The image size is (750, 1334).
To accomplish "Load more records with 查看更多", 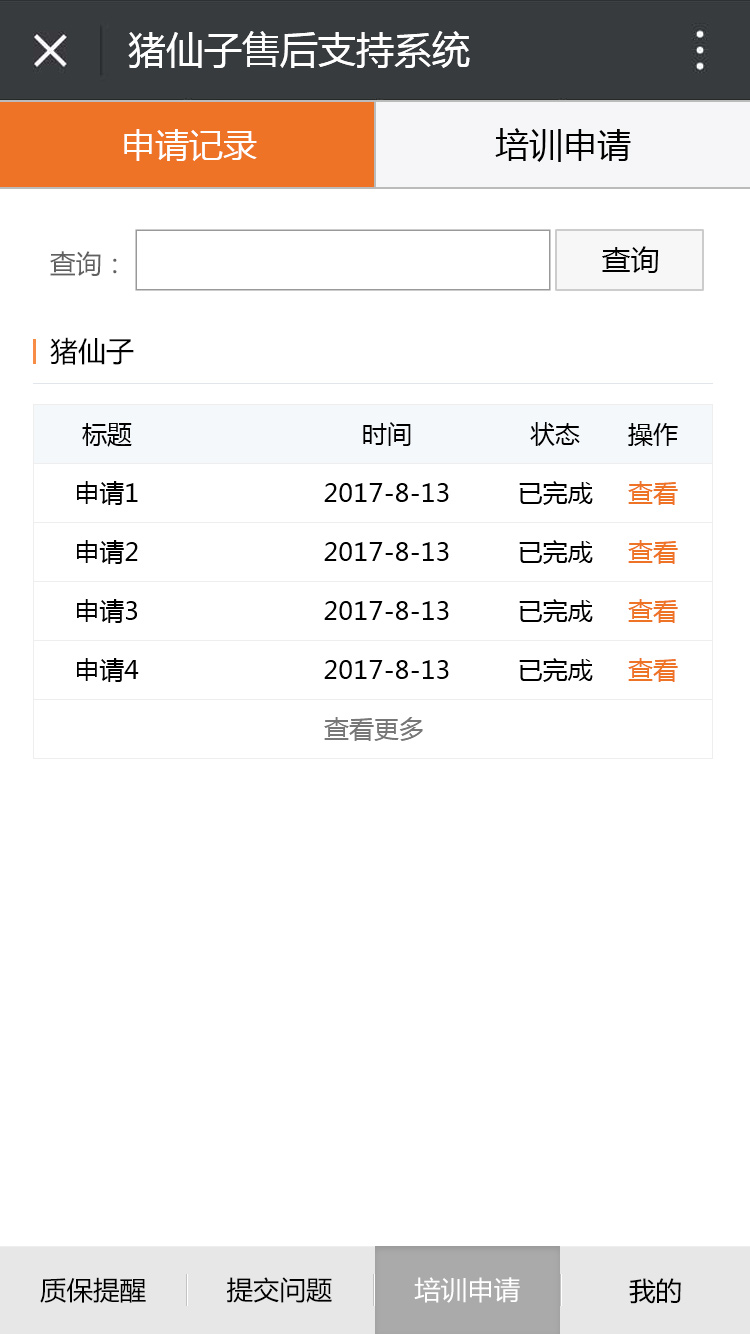I will 373,729.
